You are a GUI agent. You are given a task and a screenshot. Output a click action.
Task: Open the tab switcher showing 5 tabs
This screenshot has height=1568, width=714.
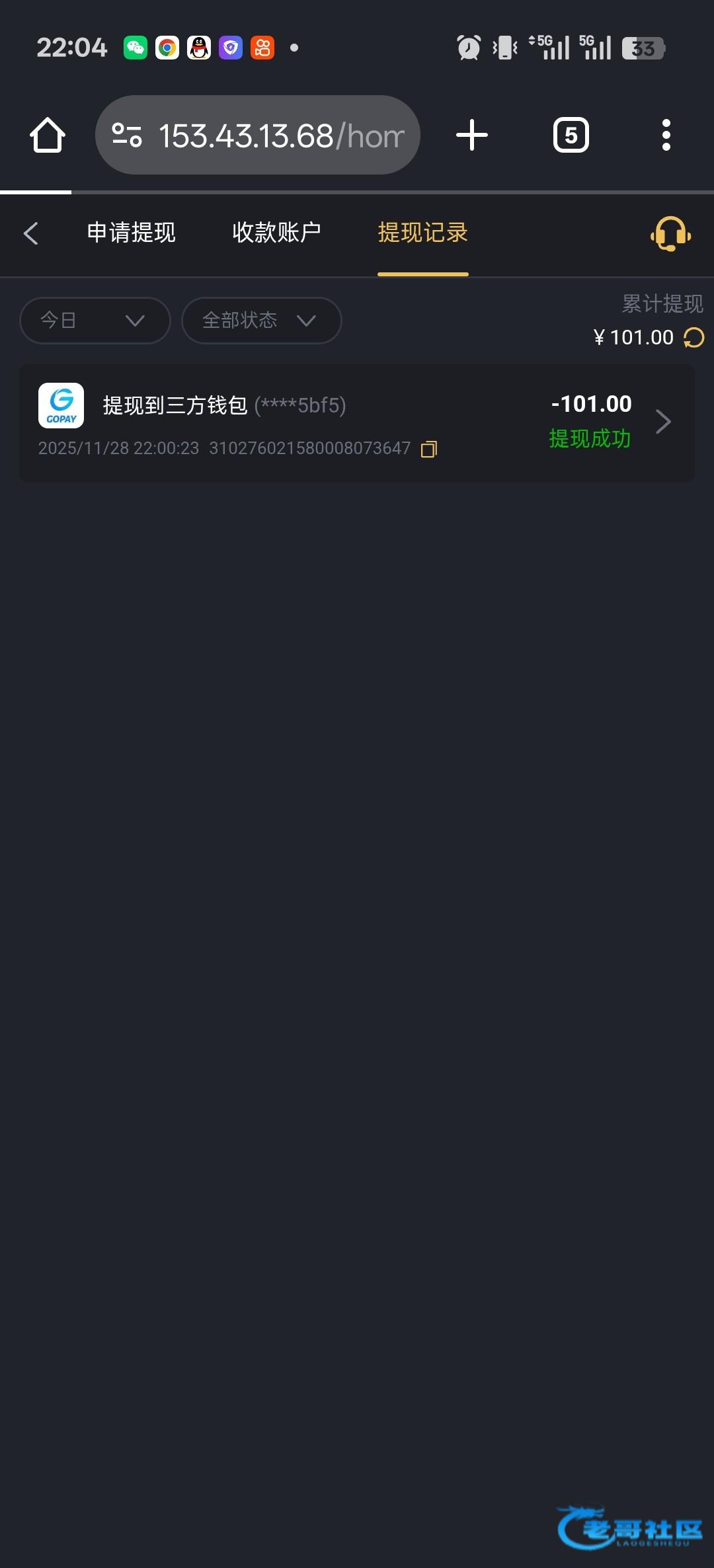point(571,136)
